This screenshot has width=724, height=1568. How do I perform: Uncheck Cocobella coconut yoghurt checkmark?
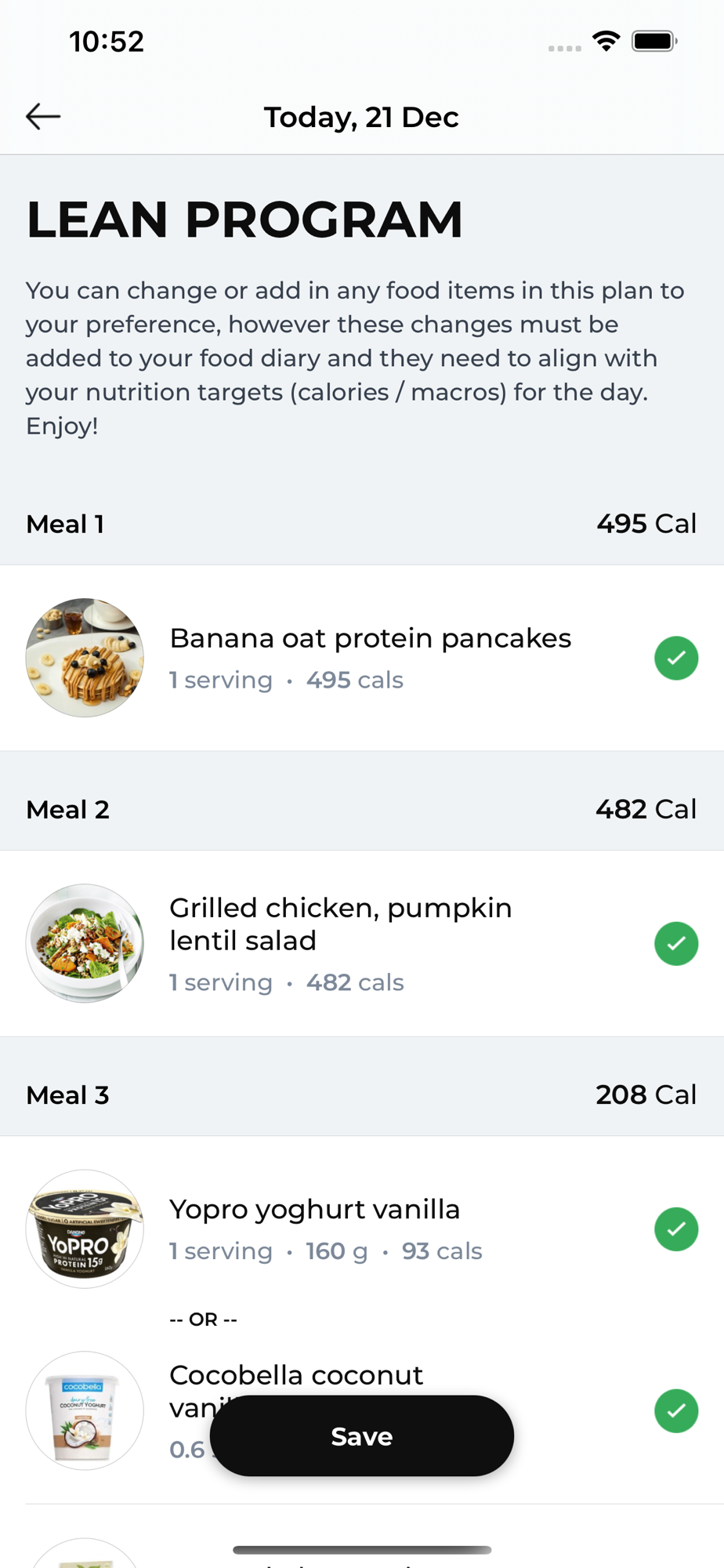676,1410
